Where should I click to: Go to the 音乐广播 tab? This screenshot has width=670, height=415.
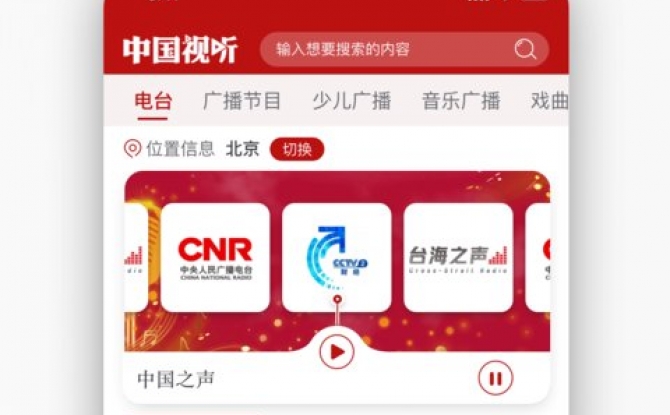[x=460, y=101]
